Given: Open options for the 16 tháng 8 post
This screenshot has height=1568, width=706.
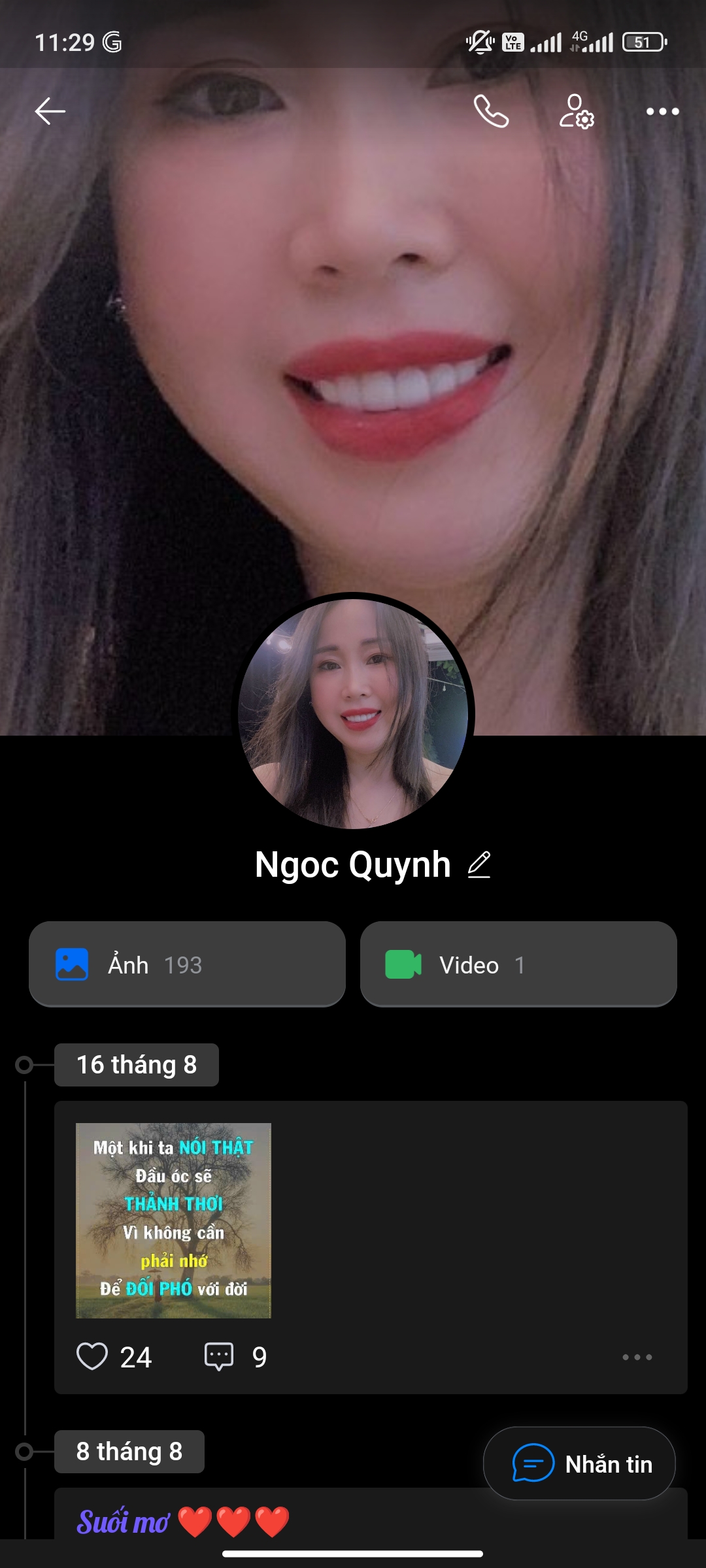Looking at the screenshot, I should click(x=637, y=1357).
